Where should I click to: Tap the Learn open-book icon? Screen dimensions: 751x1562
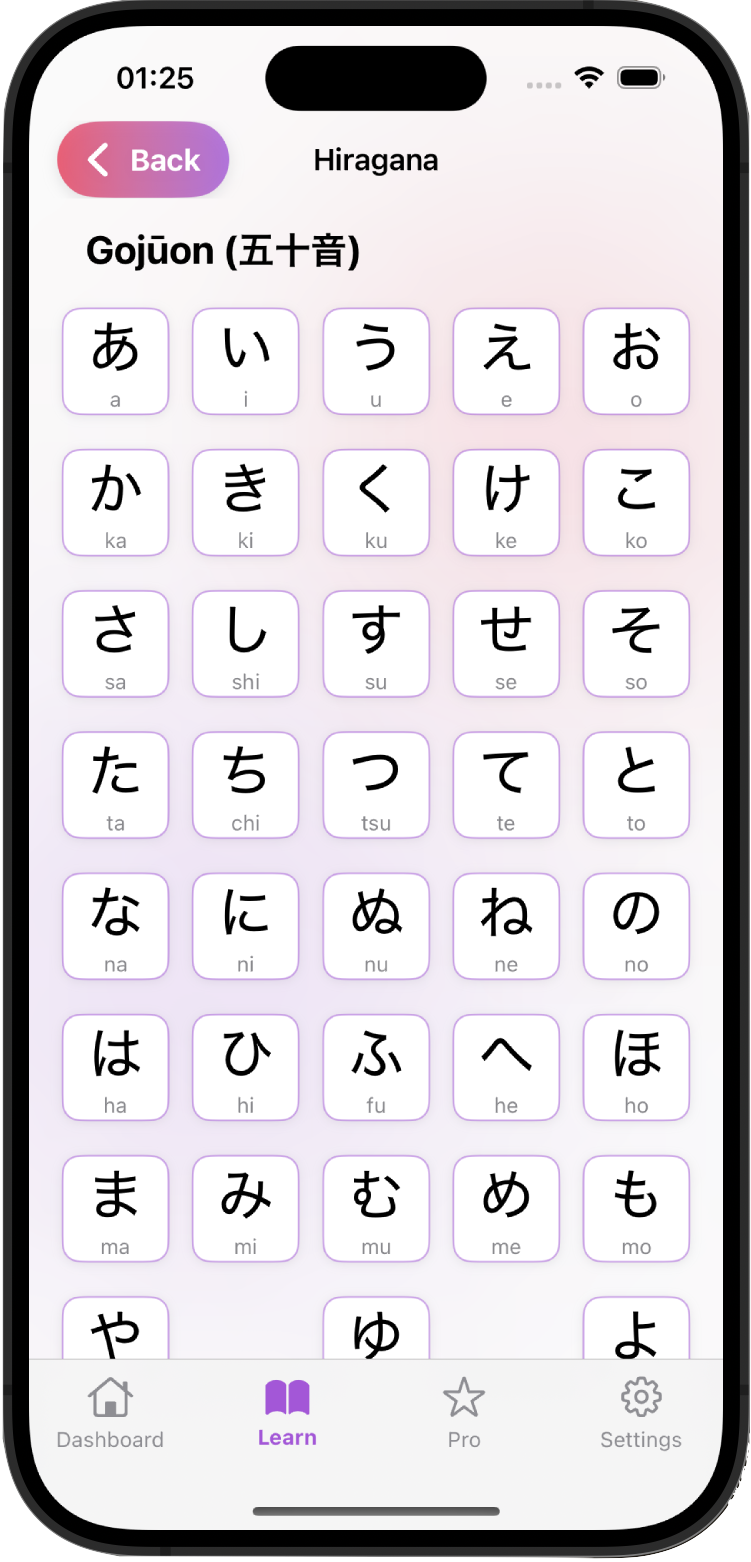coord(287,1394)
